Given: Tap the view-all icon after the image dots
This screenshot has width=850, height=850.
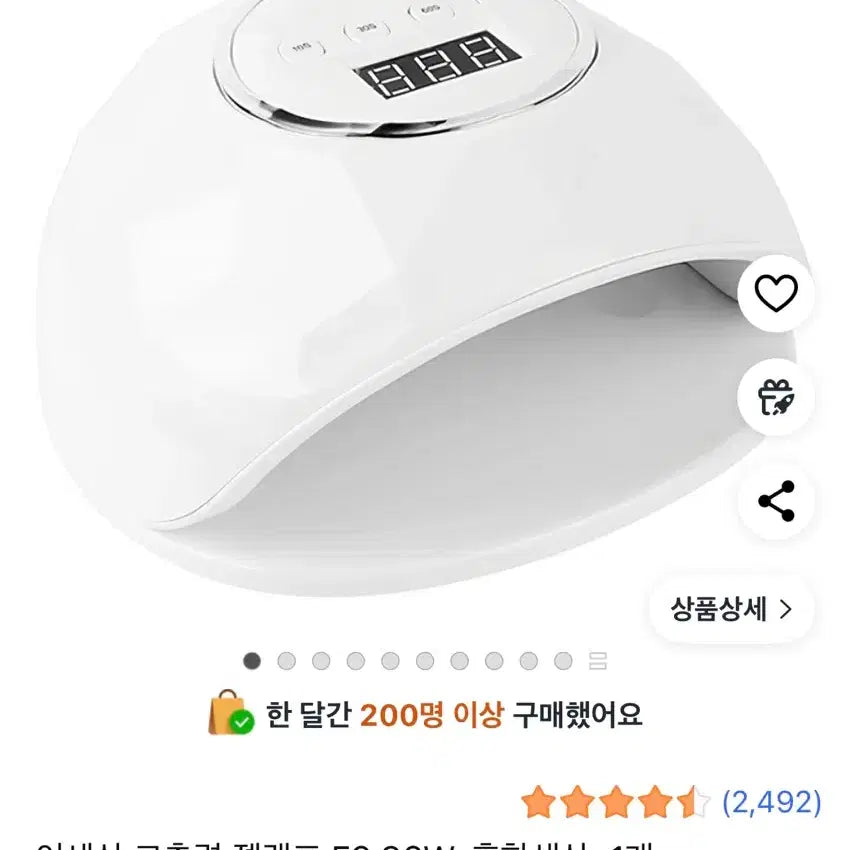Looking at the screenshot, I should pos(598,661).
